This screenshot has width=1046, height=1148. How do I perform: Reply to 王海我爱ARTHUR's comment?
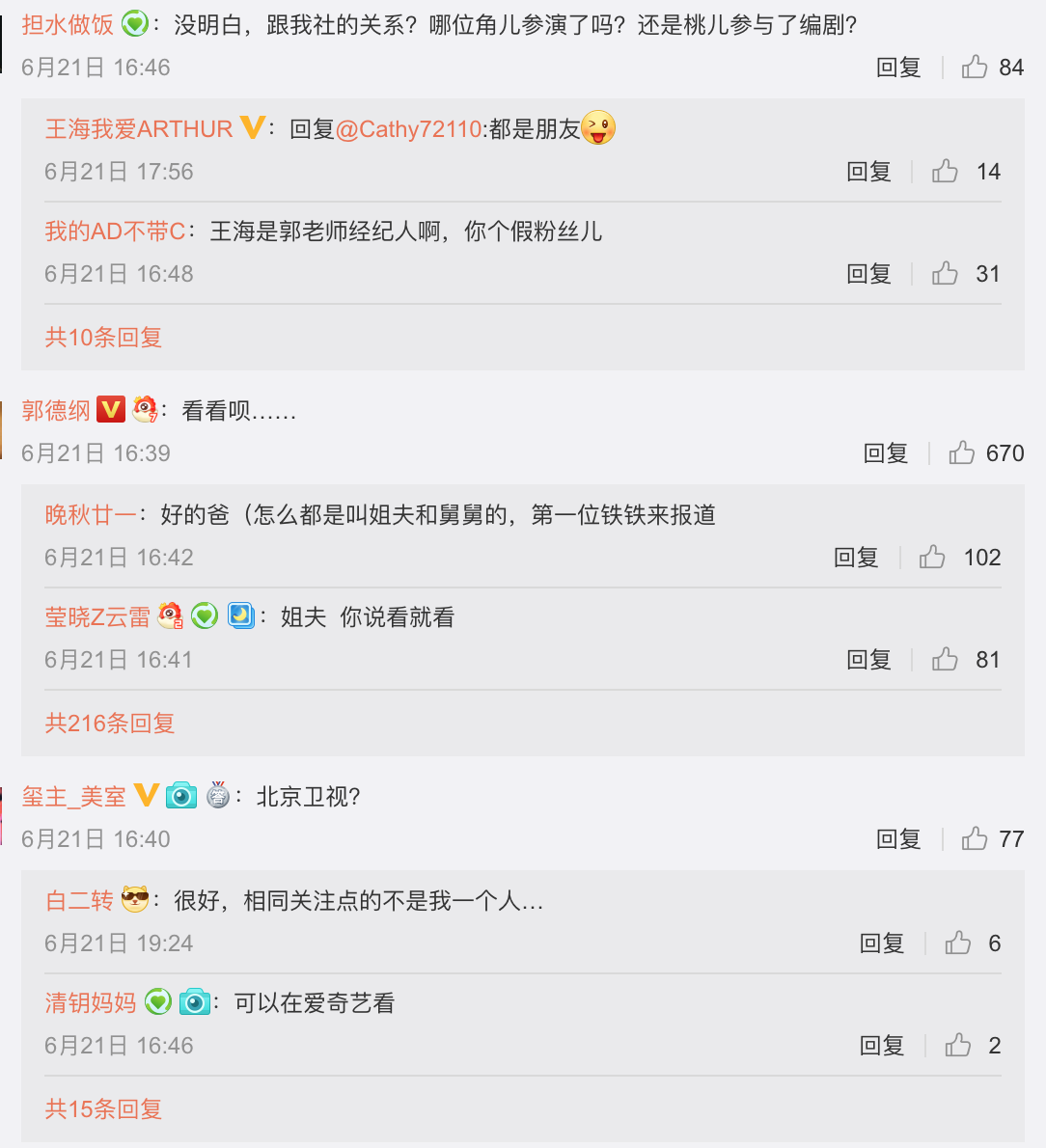(x=868, y=172)
